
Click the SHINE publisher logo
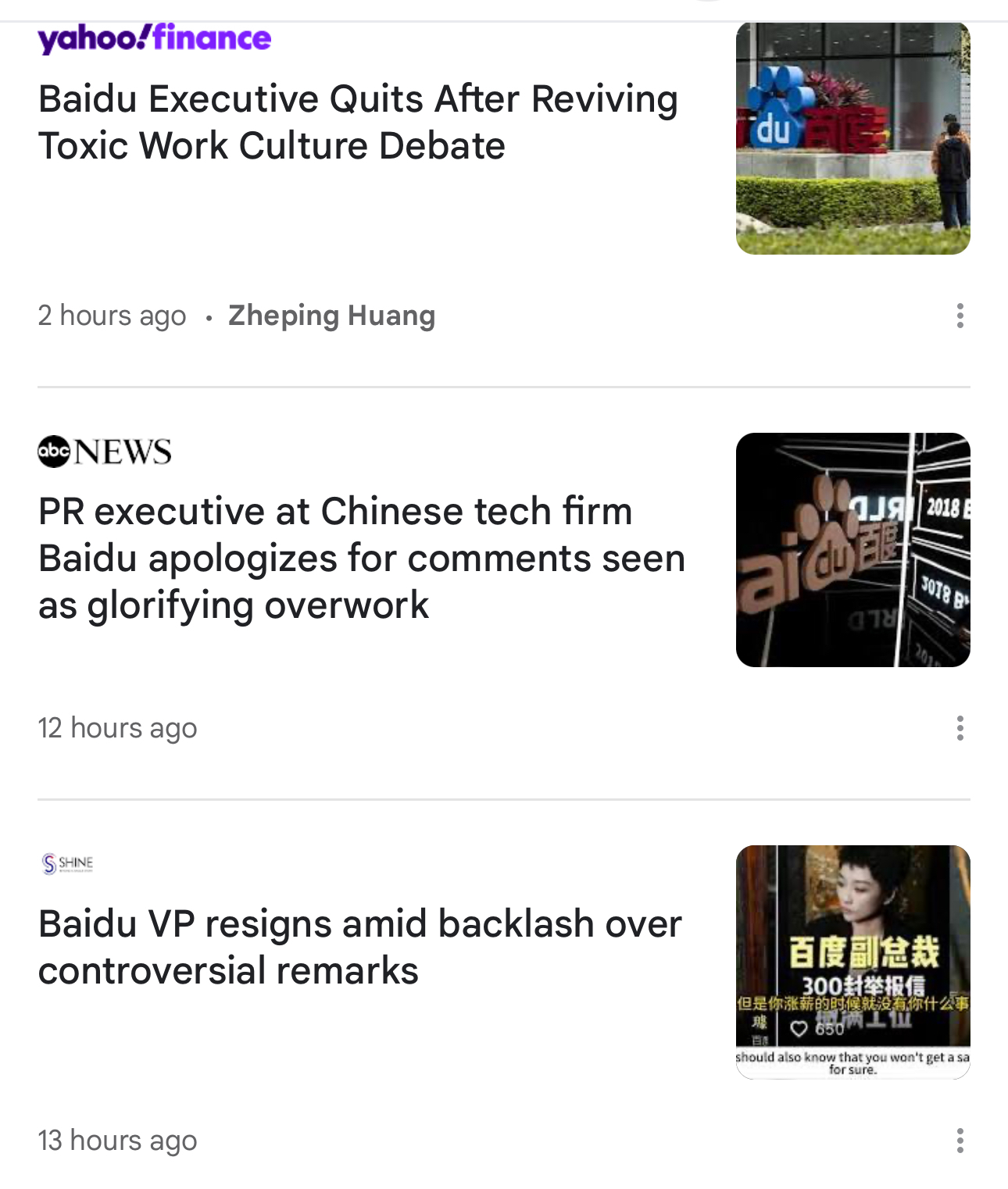point(66,862)
